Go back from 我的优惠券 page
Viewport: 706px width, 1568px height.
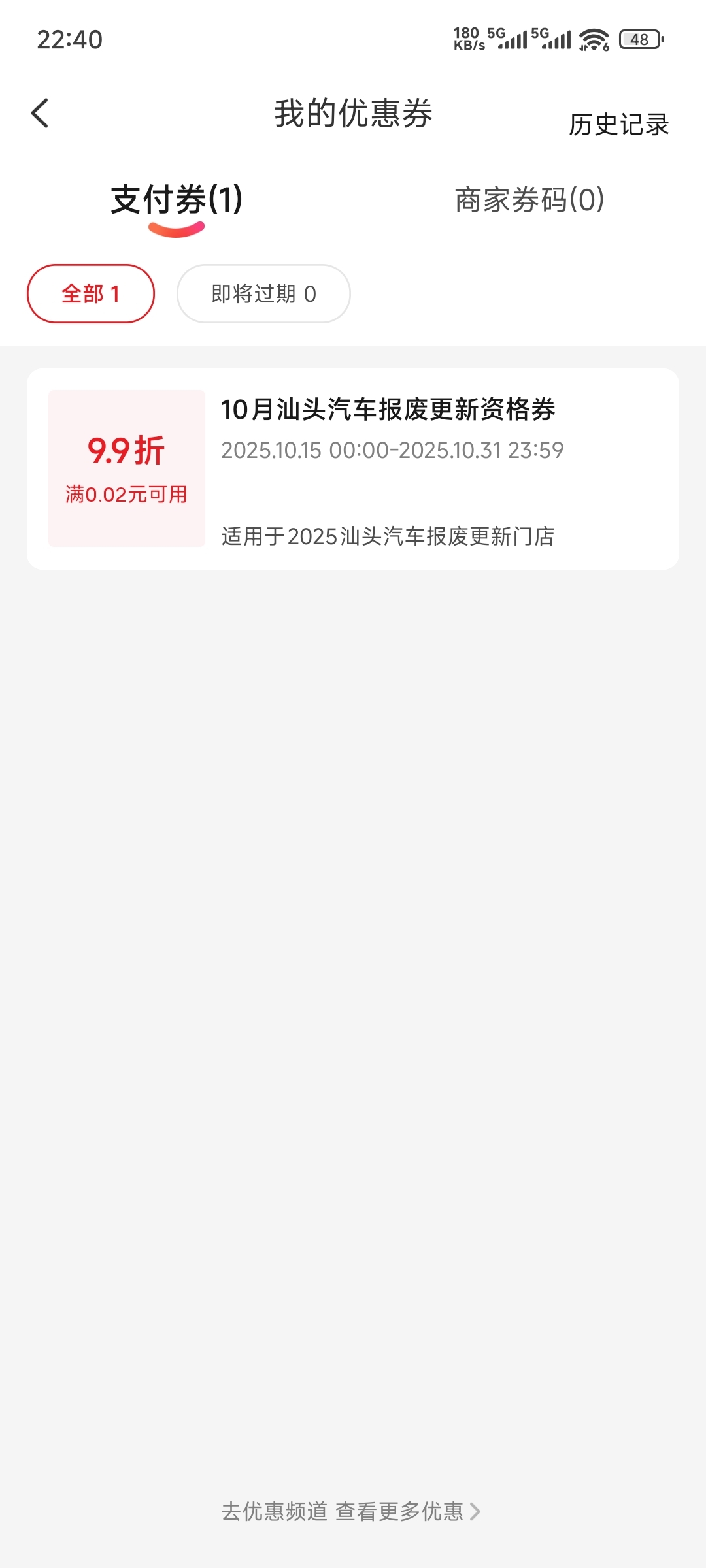pyautogui.click(x=41, y=114)
